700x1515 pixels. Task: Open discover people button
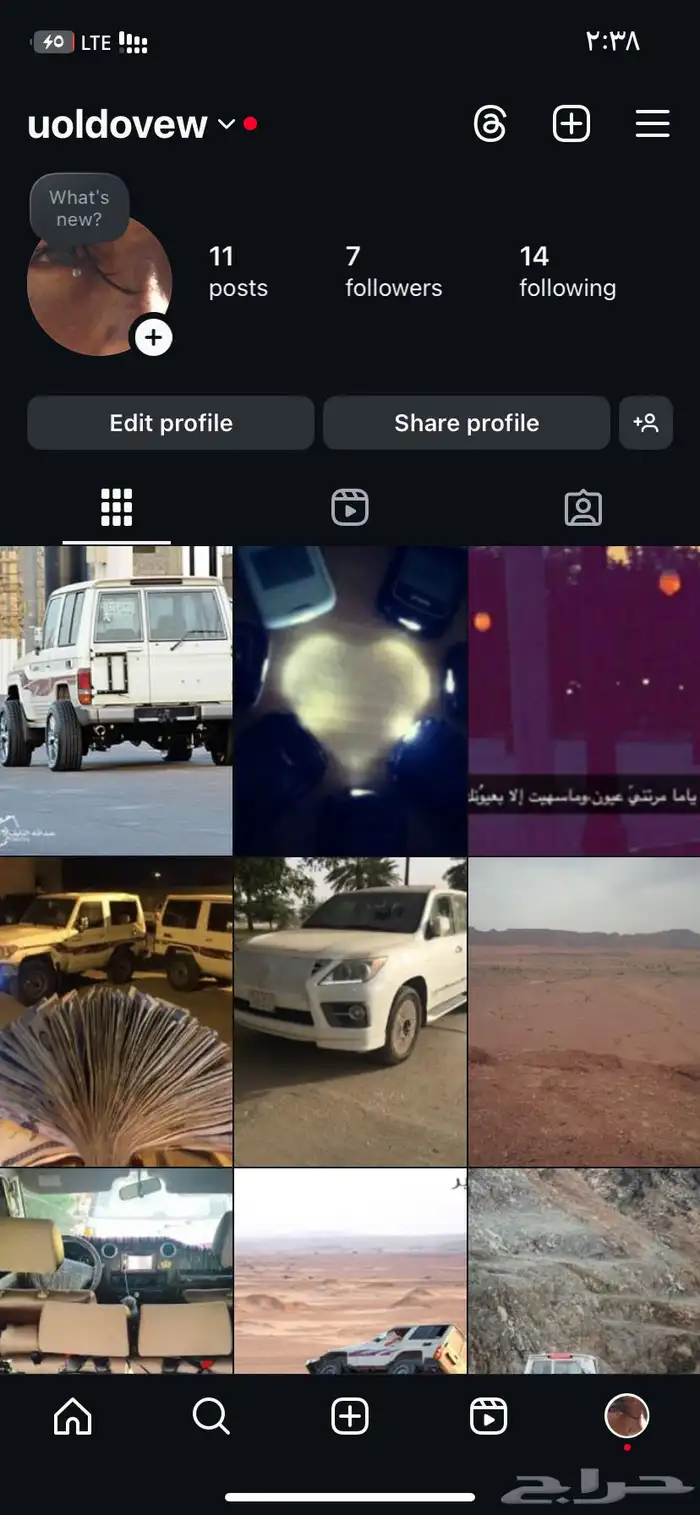tap(646, 423)
